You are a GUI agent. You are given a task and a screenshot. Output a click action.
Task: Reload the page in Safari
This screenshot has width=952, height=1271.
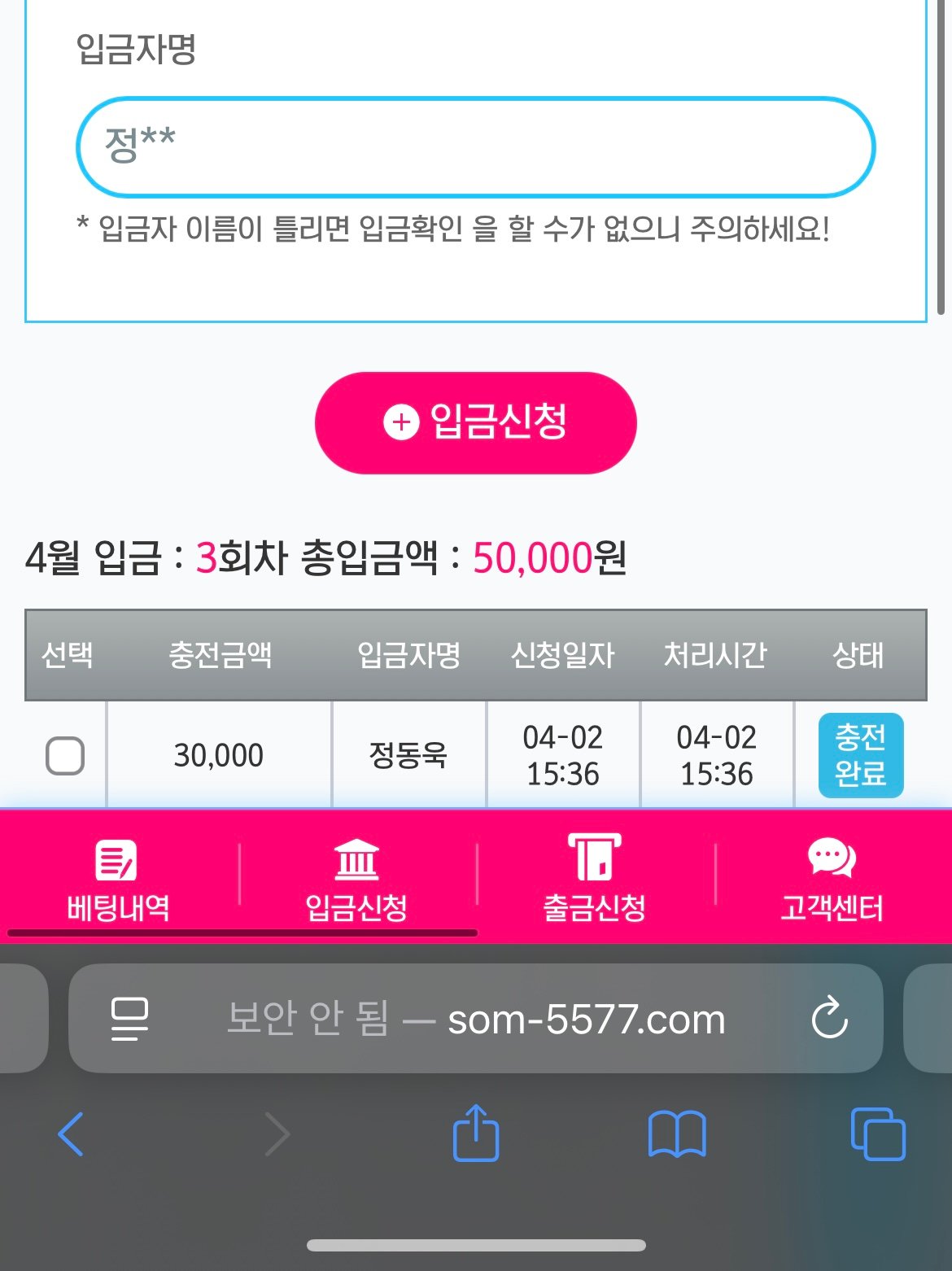pyautogui.click(x=829, y=1018)
